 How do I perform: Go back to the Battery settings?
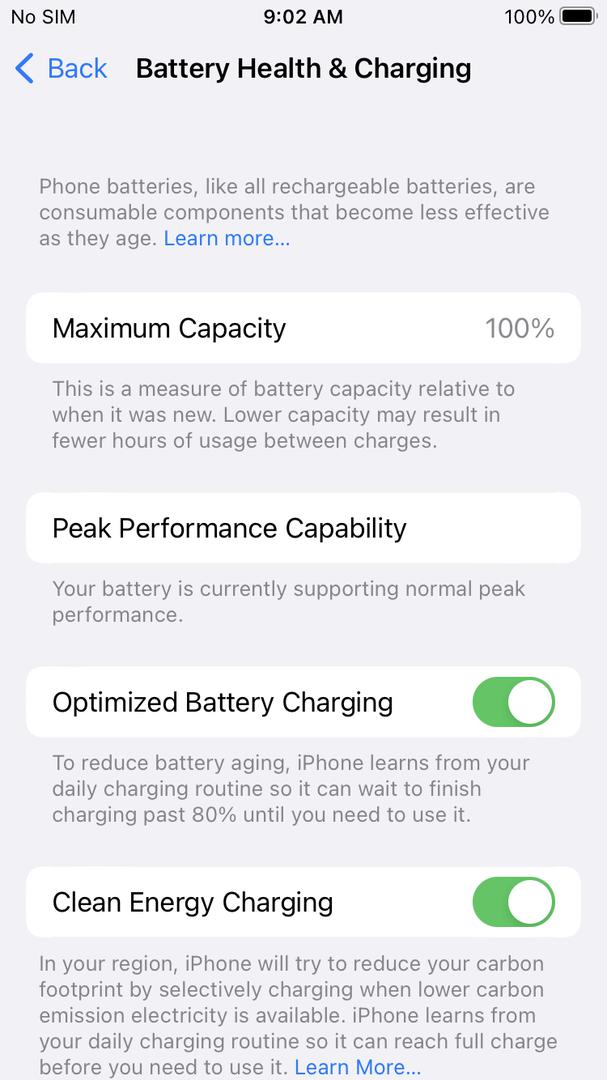coord(61,69)
